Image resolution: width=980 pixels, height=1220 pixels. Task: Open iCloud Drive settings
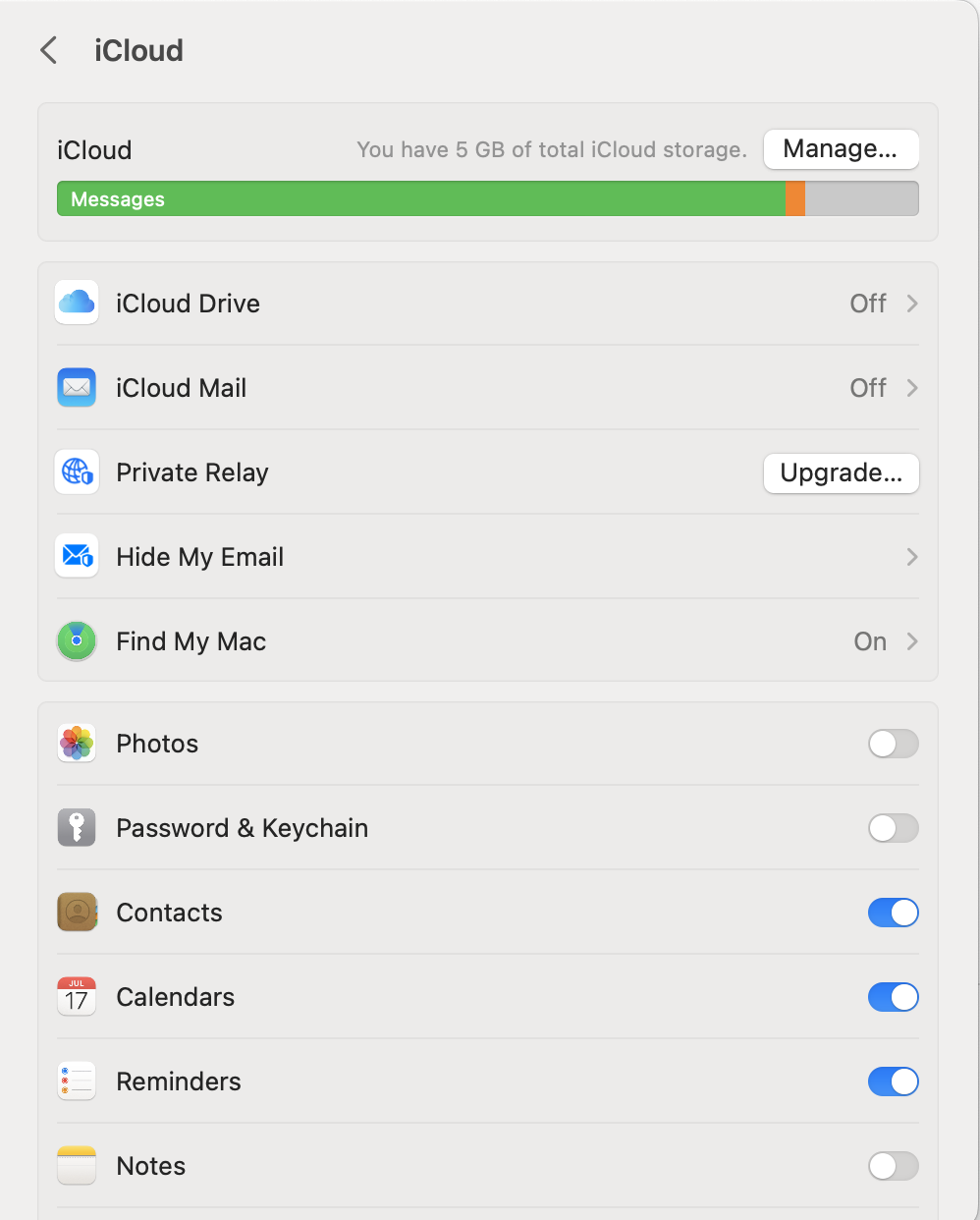[x=488, y=304]
